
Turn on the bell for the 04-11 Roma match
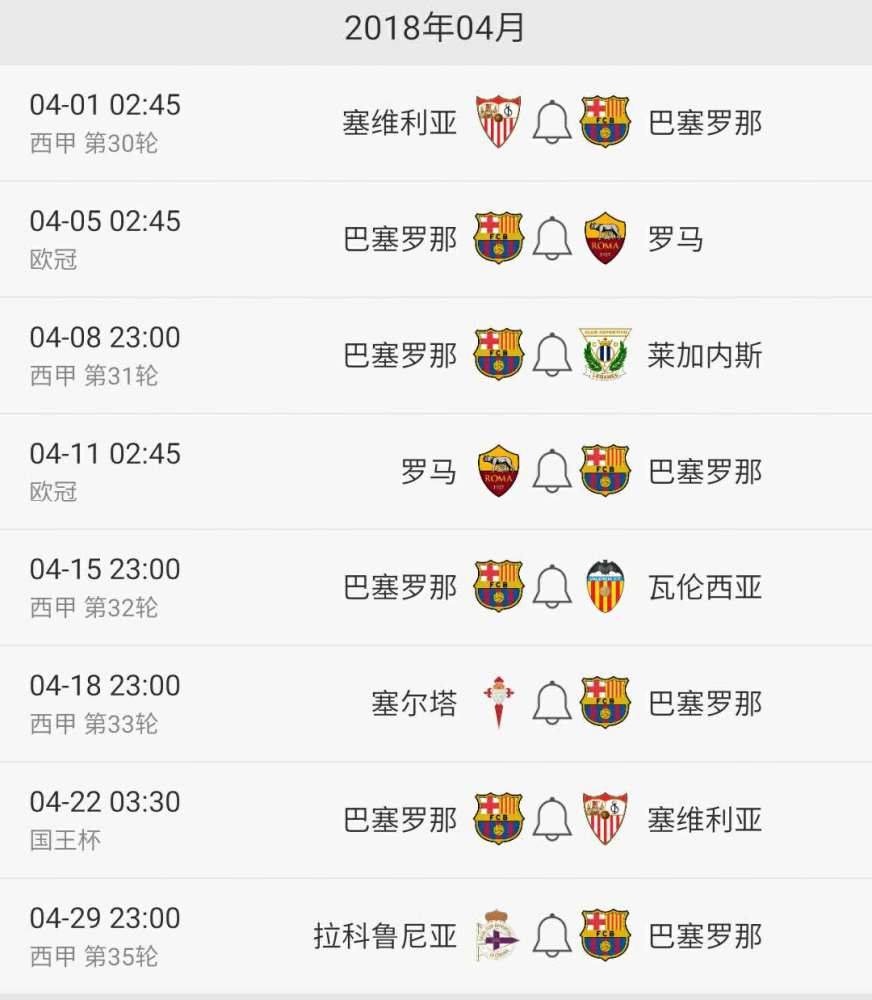551,468
